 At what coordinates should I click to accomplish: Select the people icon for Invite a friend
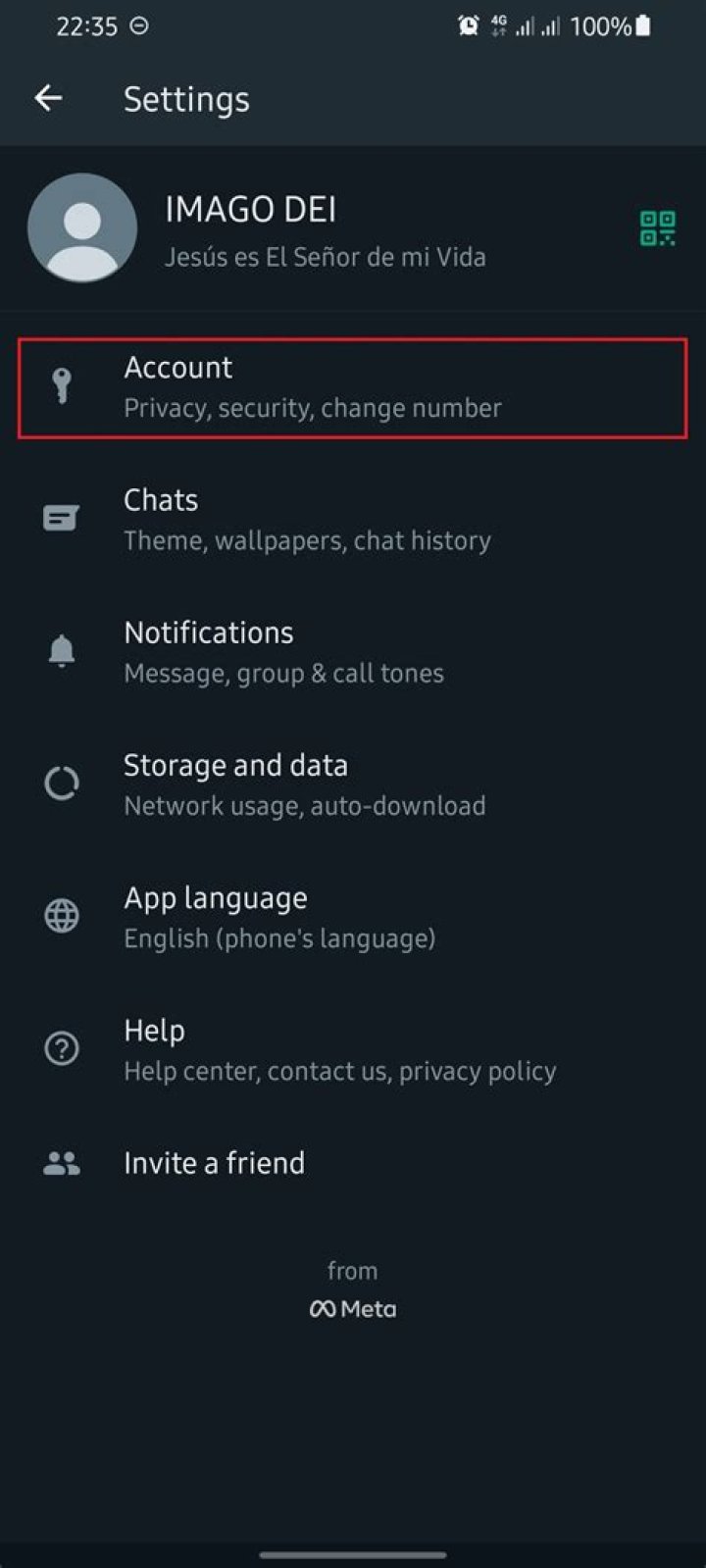pyautogui.click(x=62, y=1162)
